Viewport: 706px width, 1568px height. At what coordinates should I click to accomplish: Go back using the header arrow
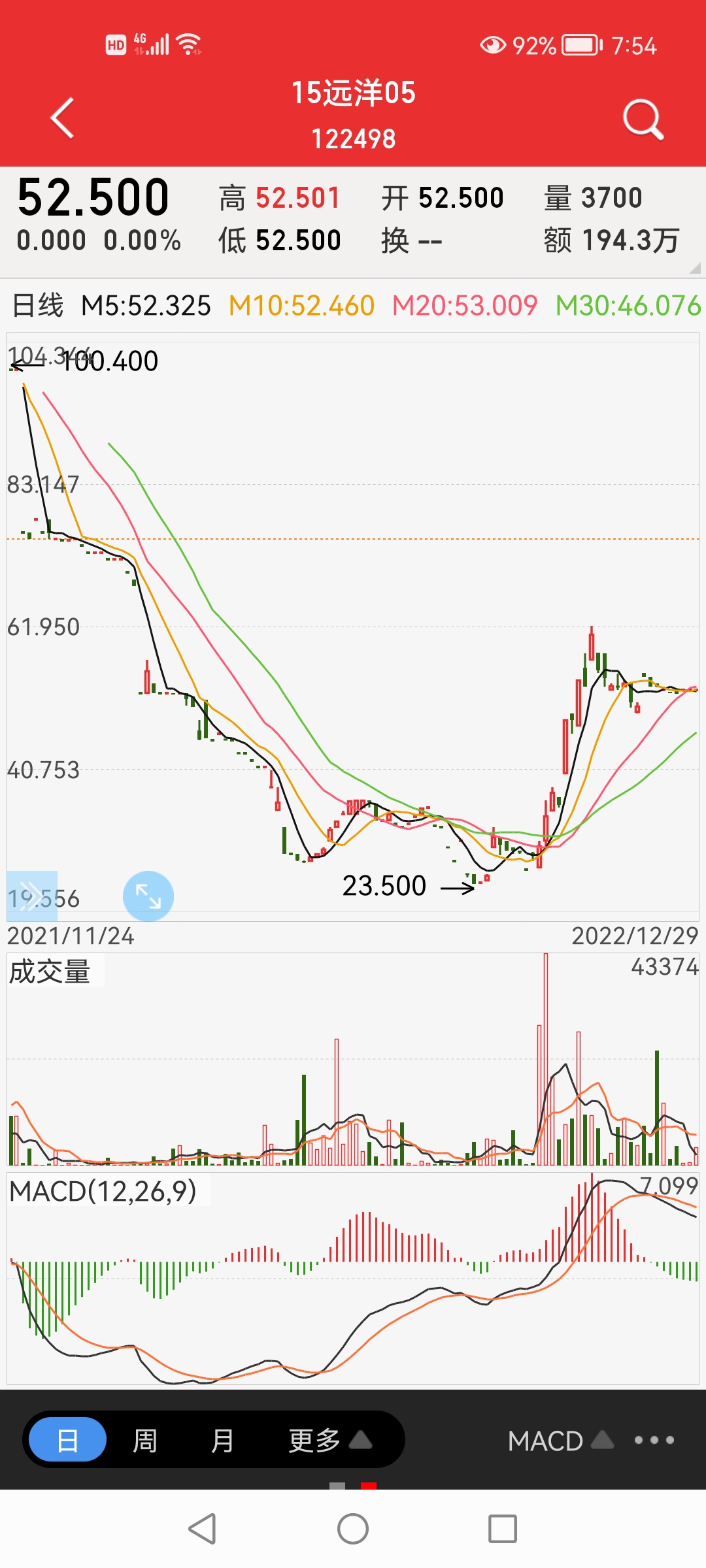tap(63, 118)
